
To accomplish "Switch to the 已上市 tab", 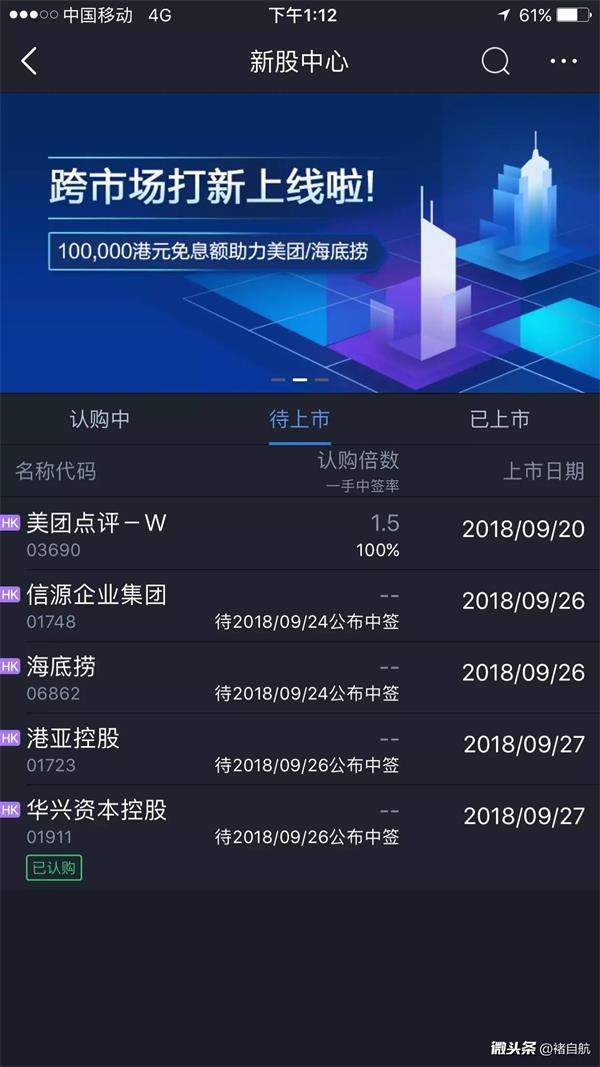I will tap(500, 419).
